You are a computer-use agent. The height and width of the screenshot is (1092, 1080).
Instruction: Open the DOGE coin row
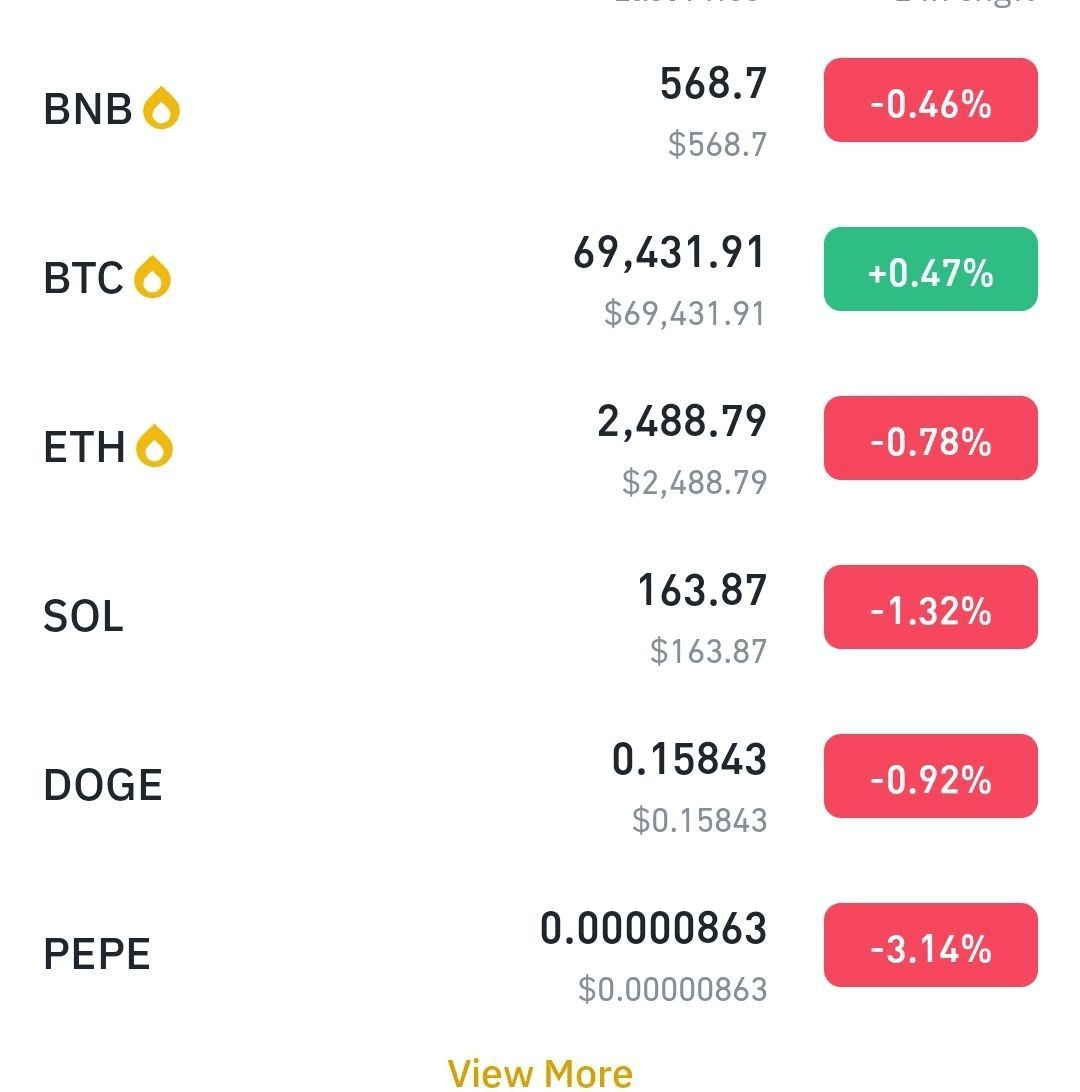tap(103, 785)
